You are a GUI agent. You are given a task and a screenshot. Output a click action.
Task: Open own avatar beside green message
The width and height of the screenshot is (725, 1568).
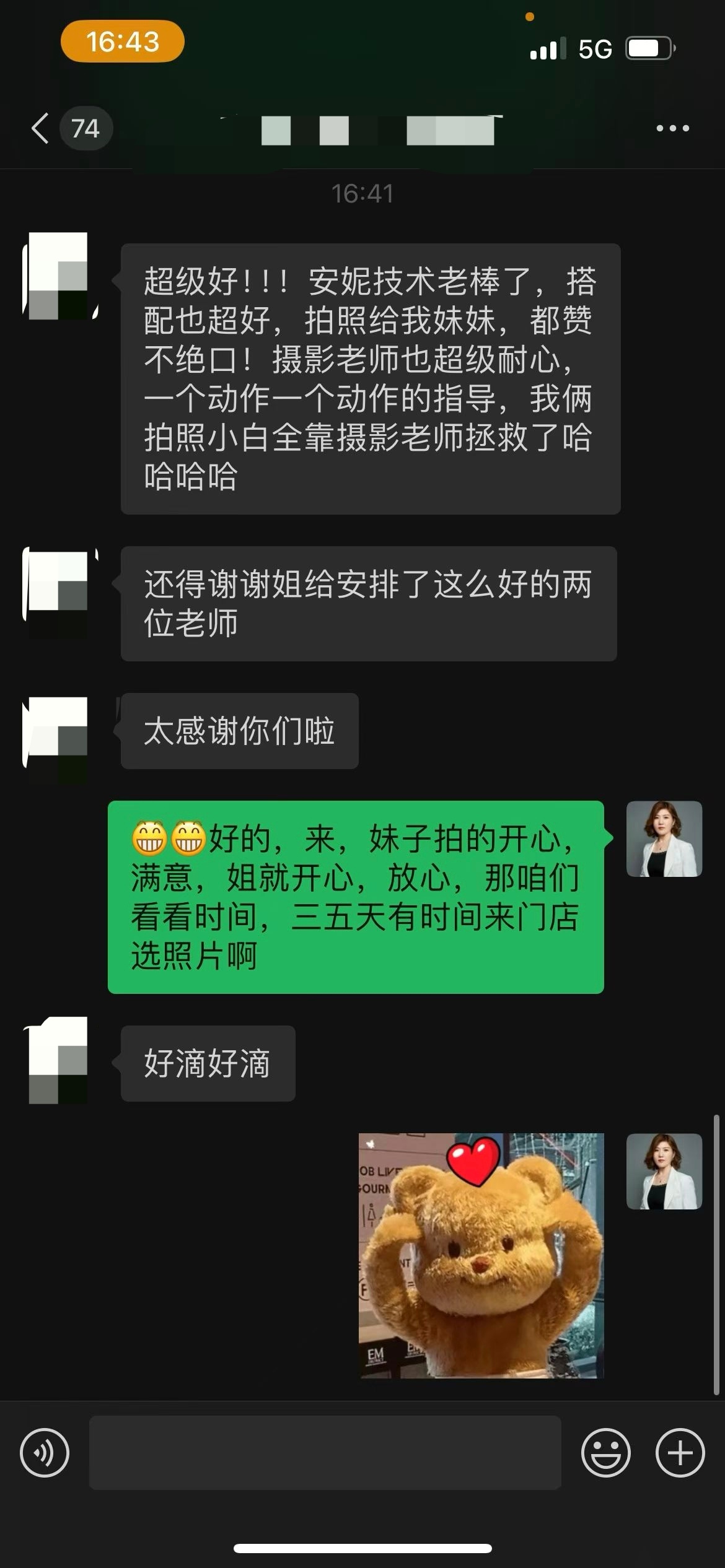coord(664,838)
